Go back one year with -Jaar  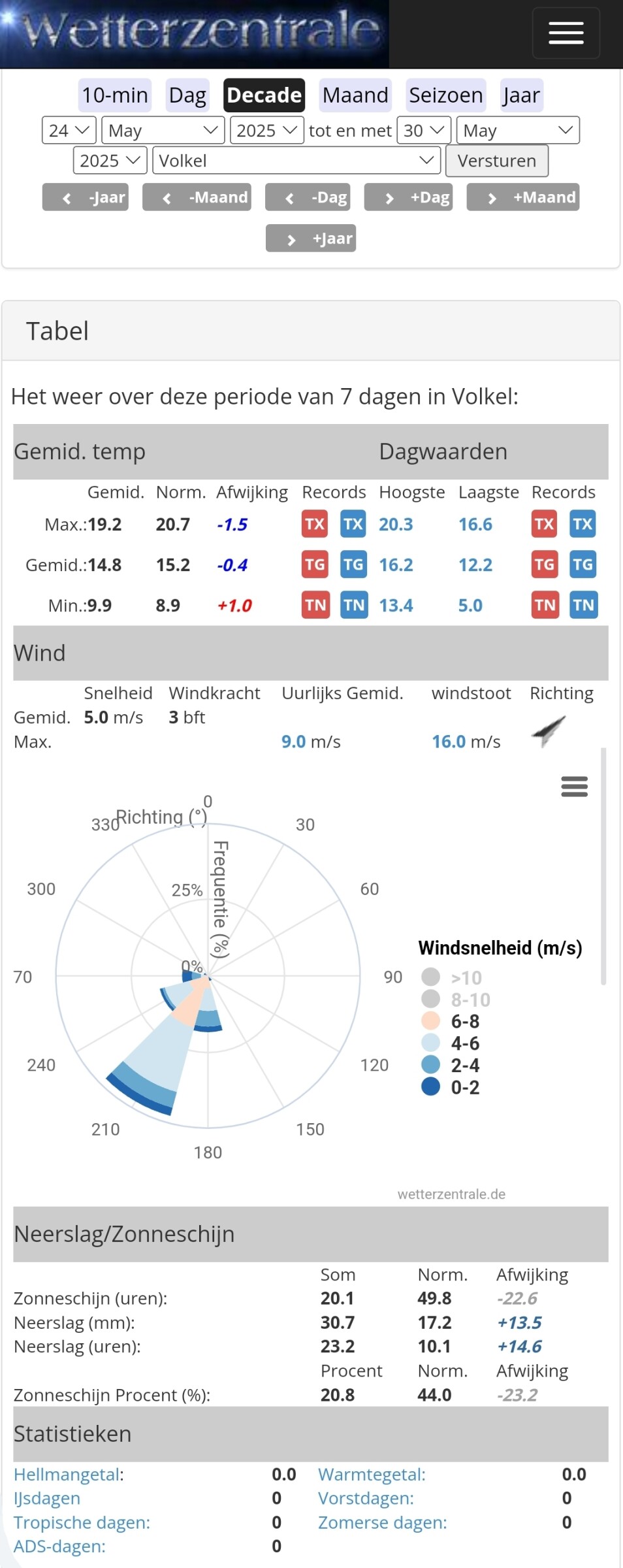point(86,197)
